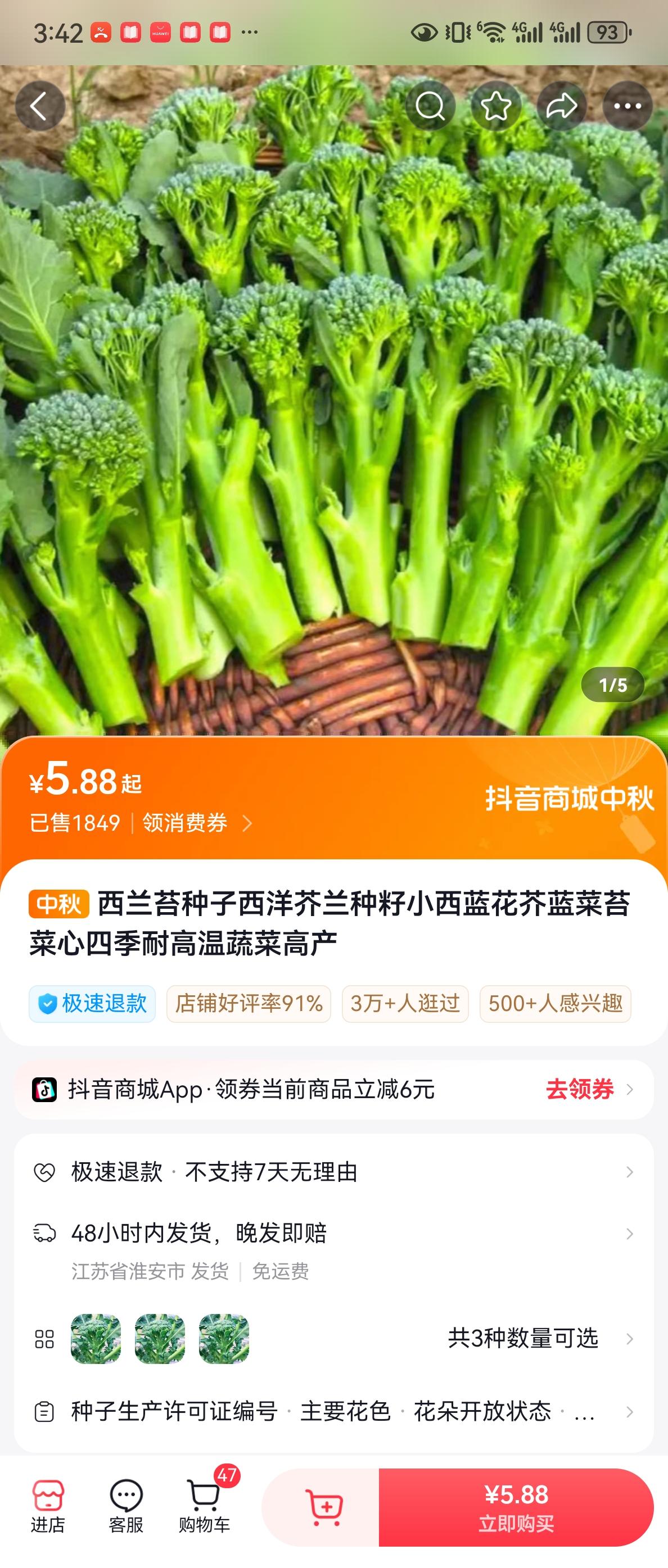Image resolution: width=668 pixels, height=1568 pixels.
Task: Tap the 极速退款 badge chip
Action: [93, 1003]
